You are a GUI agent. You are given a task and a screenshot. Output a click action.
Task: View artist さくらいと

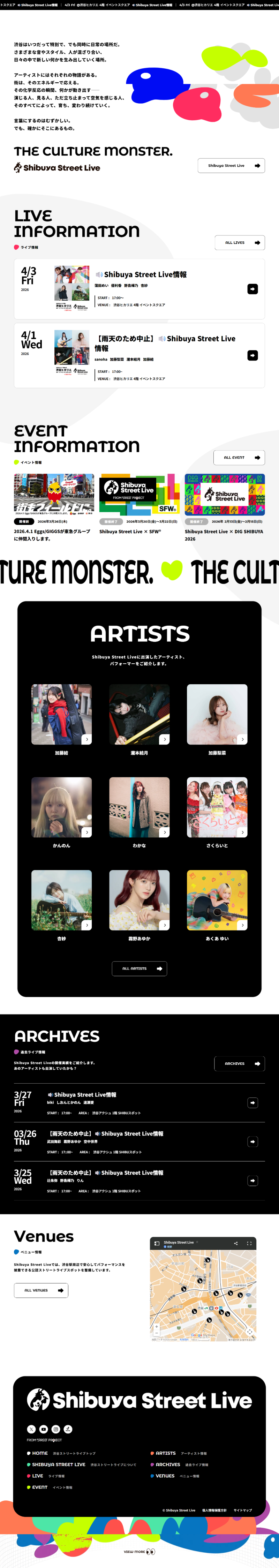coord(217,807)
